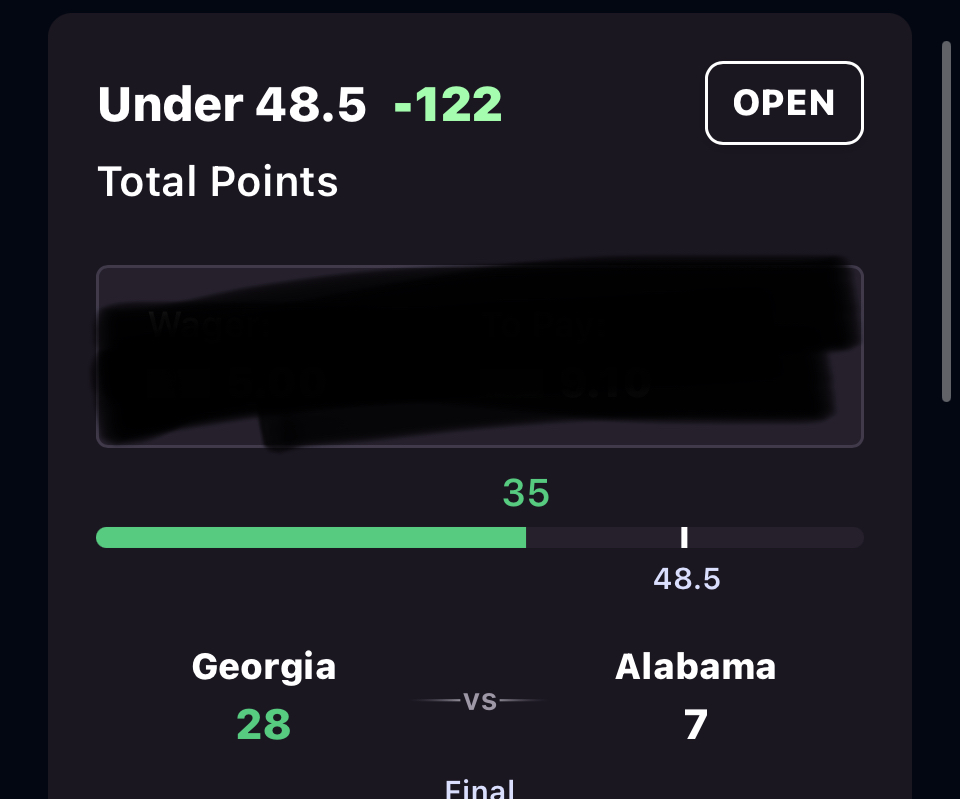Tap the OPEN status button
The height and width of the screenshot is (799, 960).
784,103
